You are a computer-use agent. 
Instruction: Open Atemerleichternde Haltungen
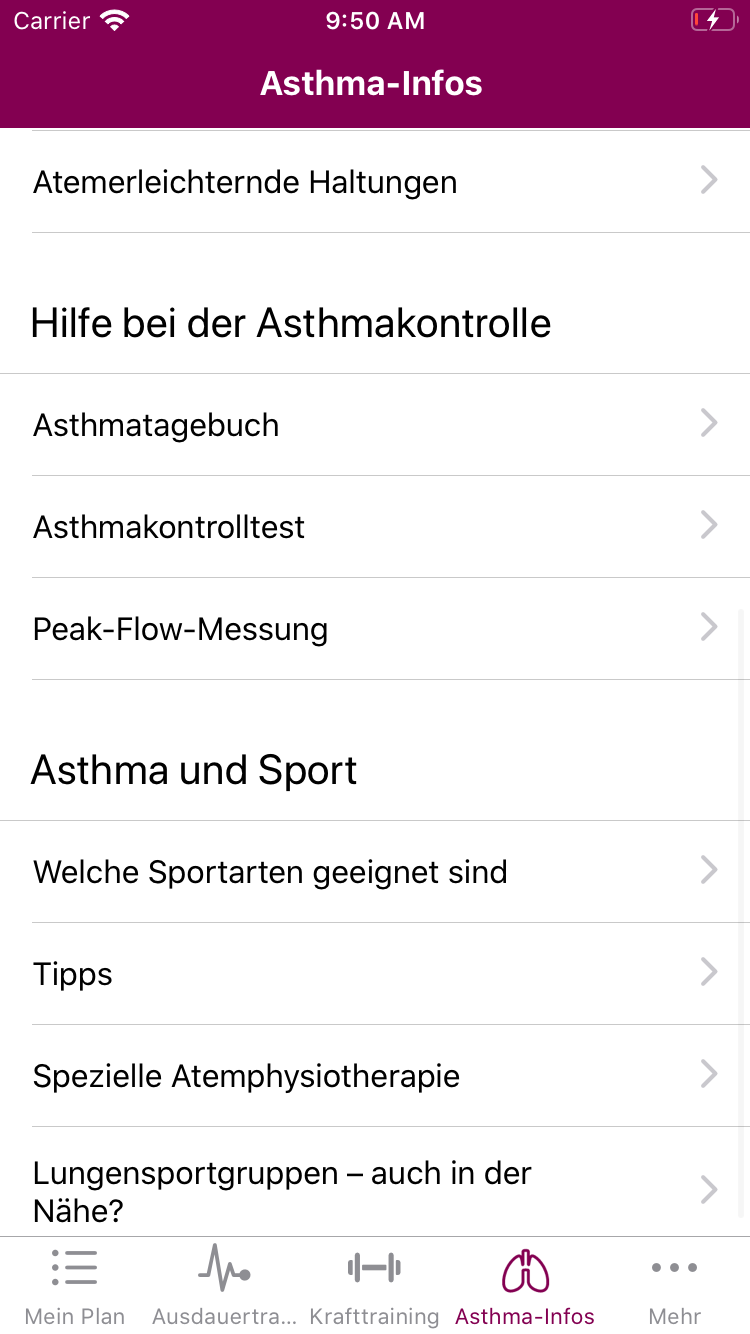coord(375,182)
